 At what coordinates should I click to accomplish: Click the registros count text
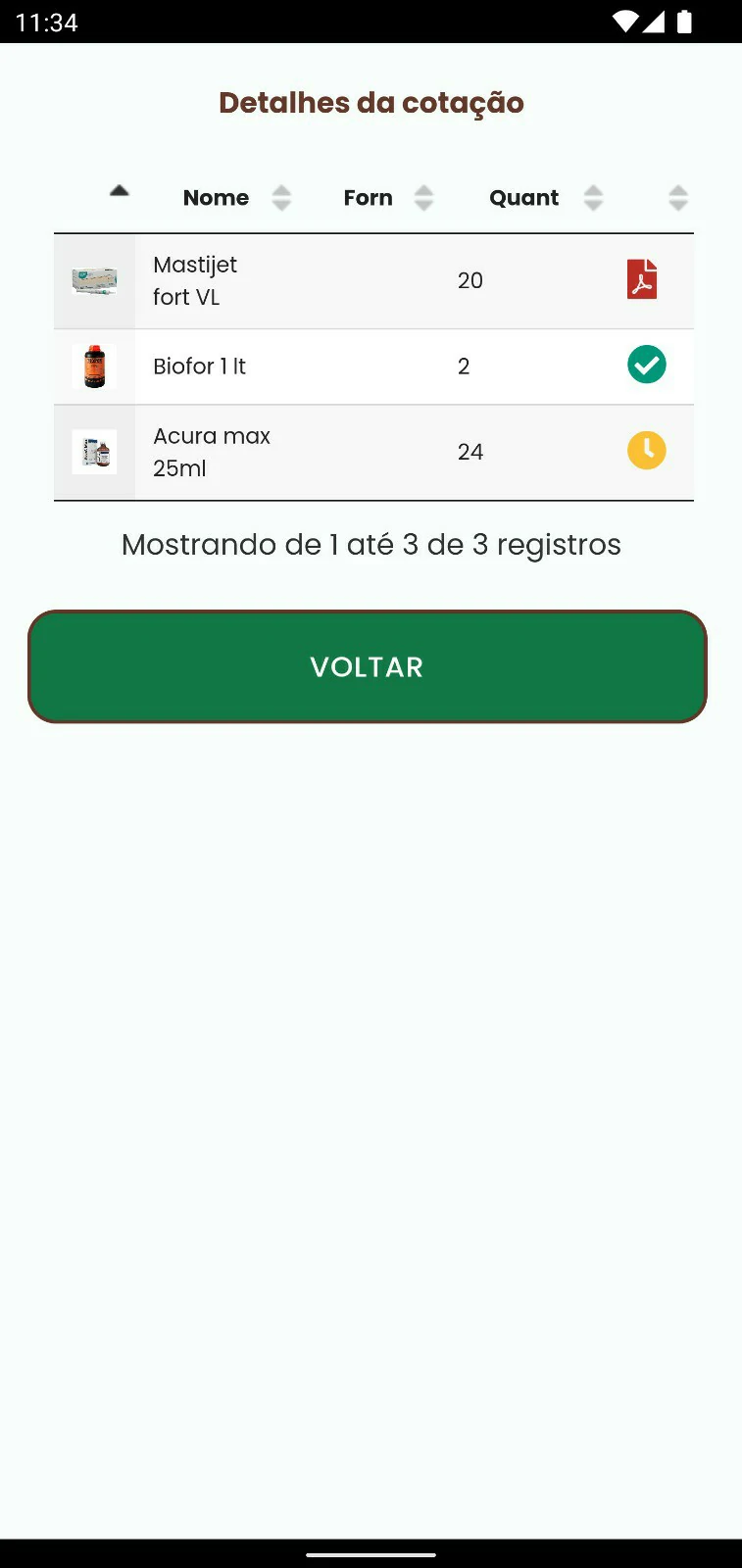[x=371, y=544]
